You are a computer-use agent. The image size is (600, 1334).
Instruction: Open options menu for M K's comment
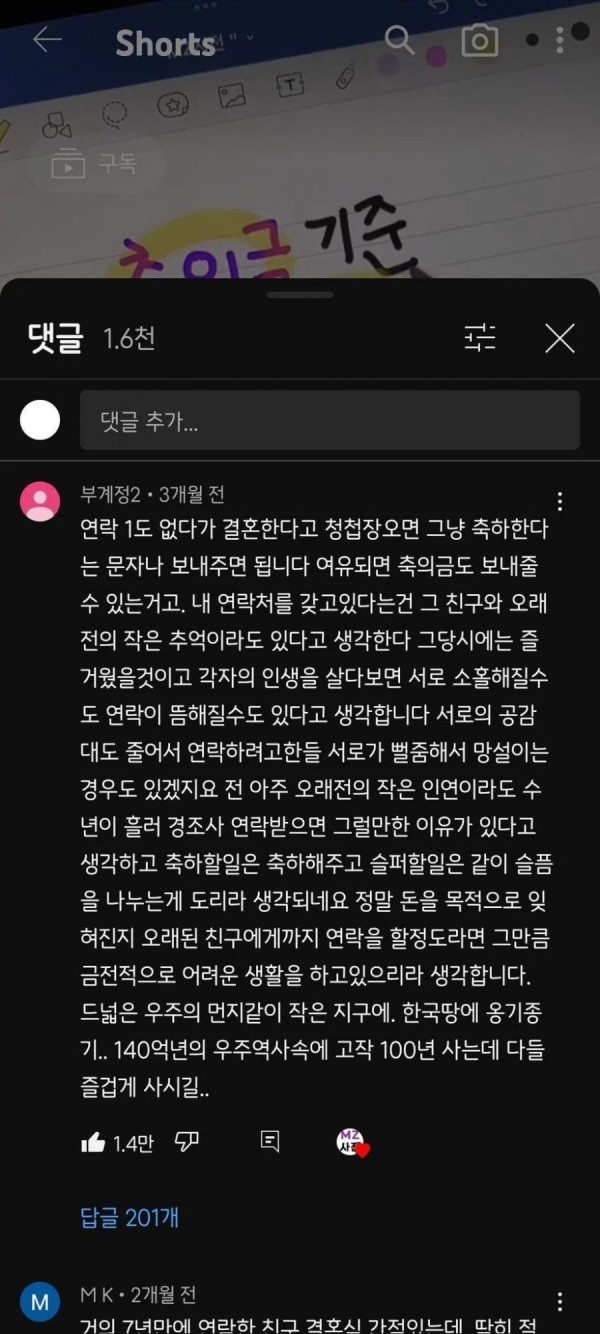coord(560,1302)
